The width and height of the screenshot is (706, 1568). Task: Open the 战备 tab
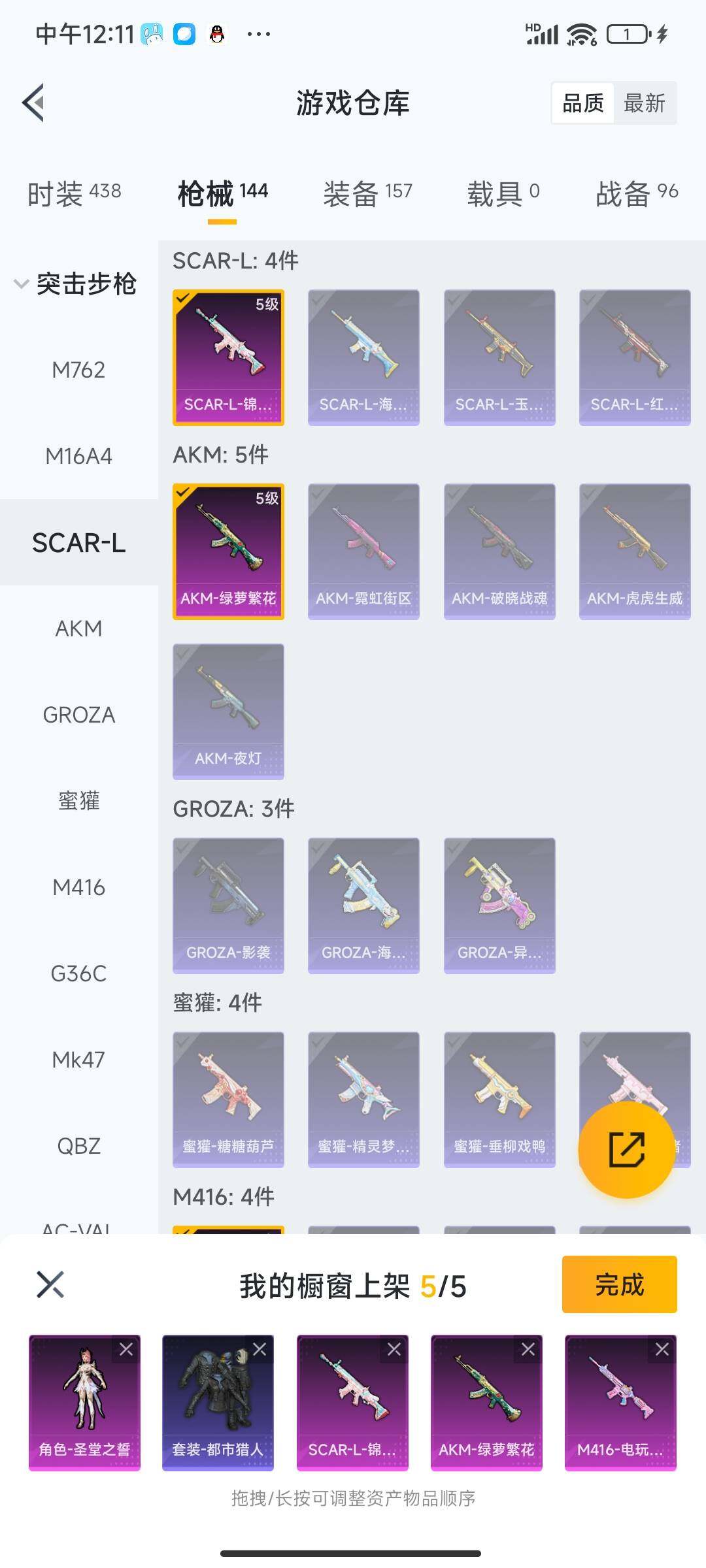(x=636, y=193)
